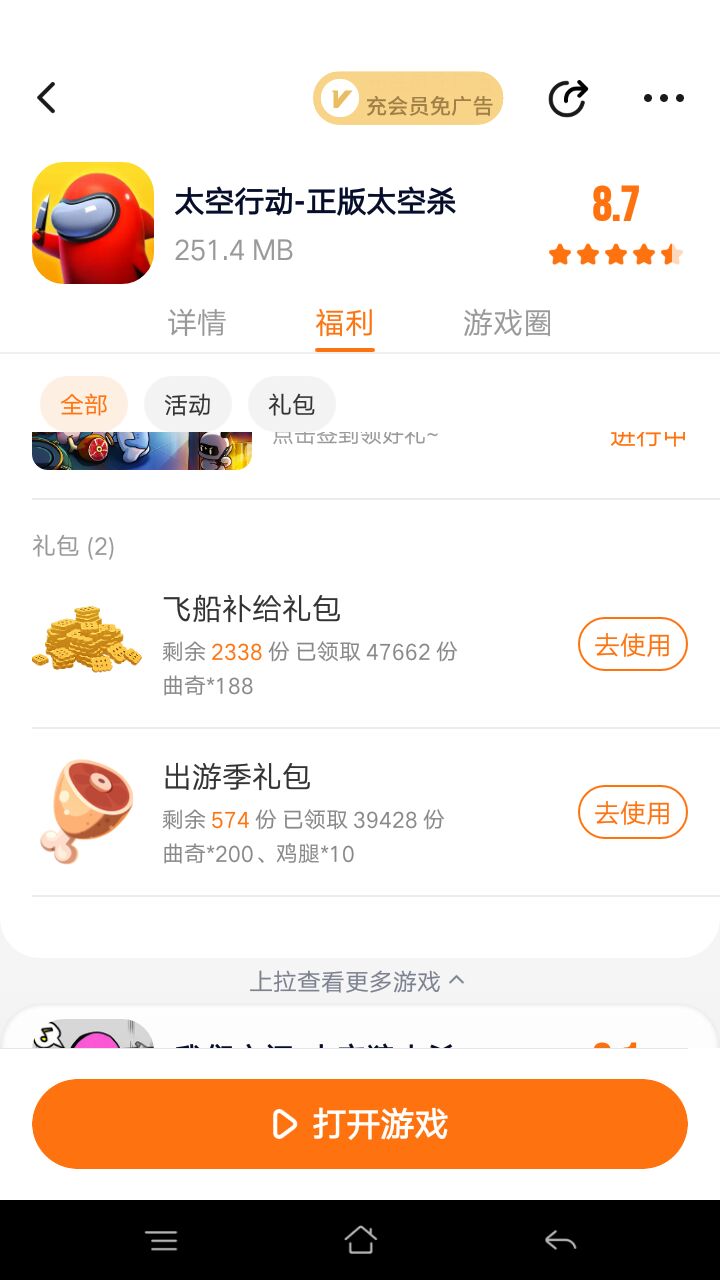Share this game page
720x1280 pixels.
coord(567,98)
